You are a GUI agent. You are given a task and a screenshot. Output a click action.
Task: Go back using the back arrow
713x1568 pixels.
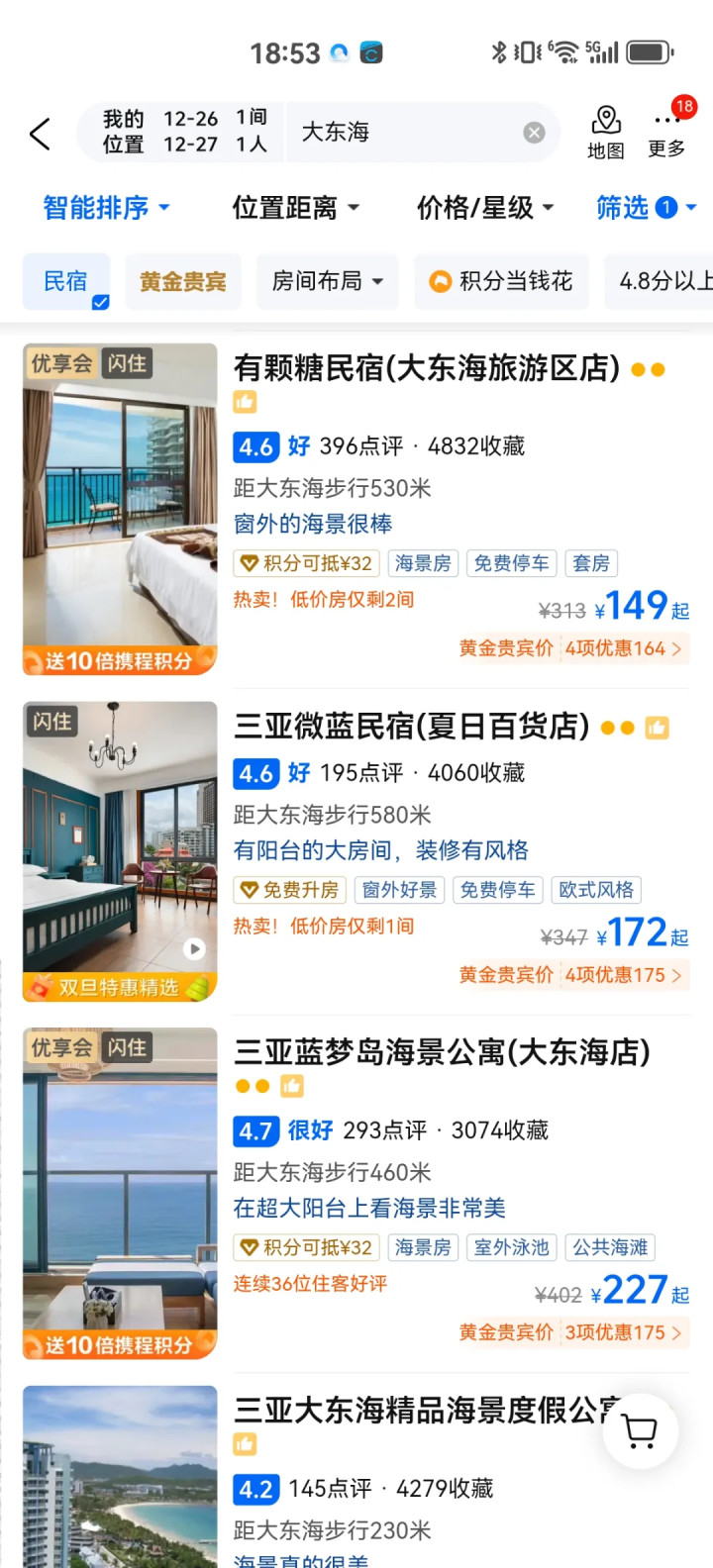pos(40,134)
